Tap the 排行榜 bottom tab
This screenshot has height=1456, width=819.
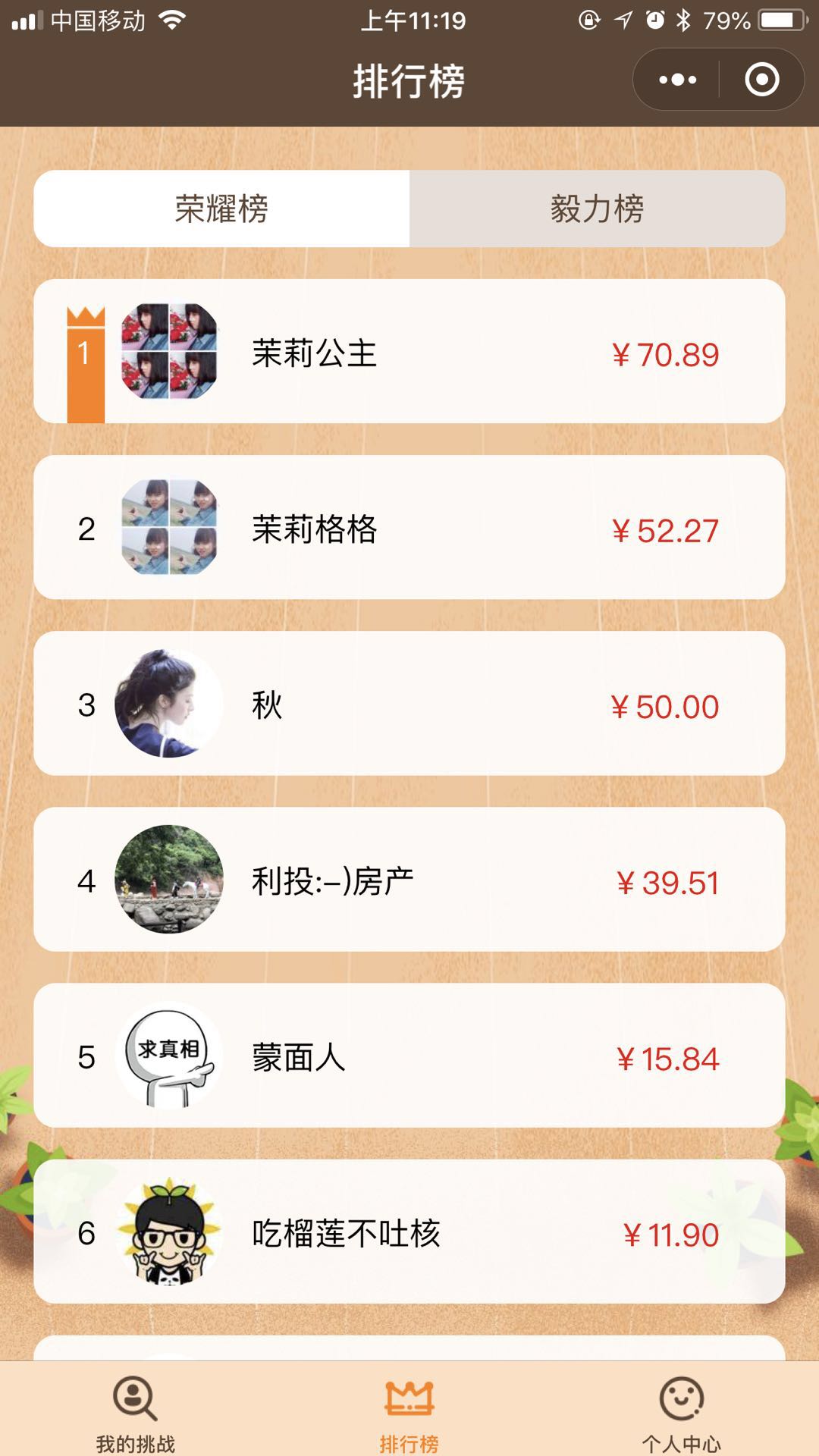[409, 1412]
